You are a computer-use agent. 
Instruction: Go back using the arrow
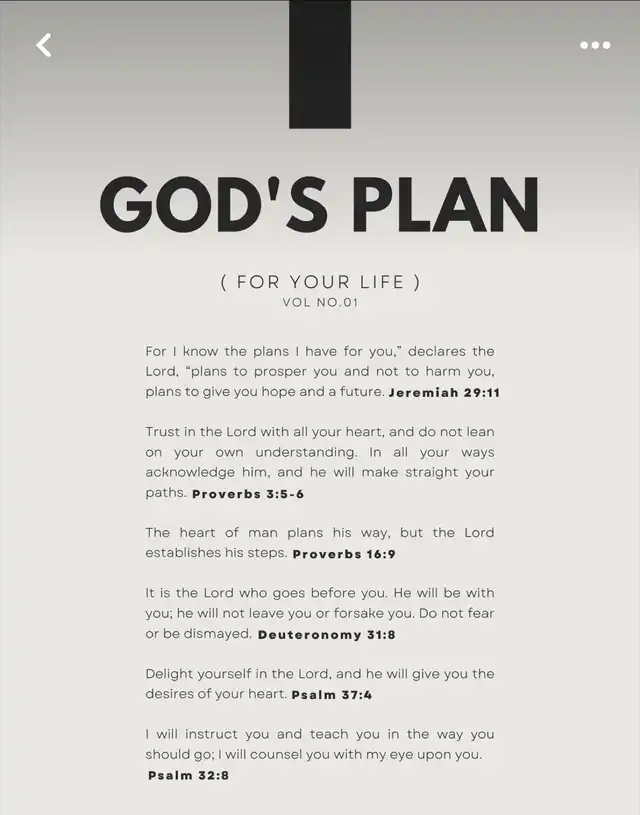pos(44,45)
